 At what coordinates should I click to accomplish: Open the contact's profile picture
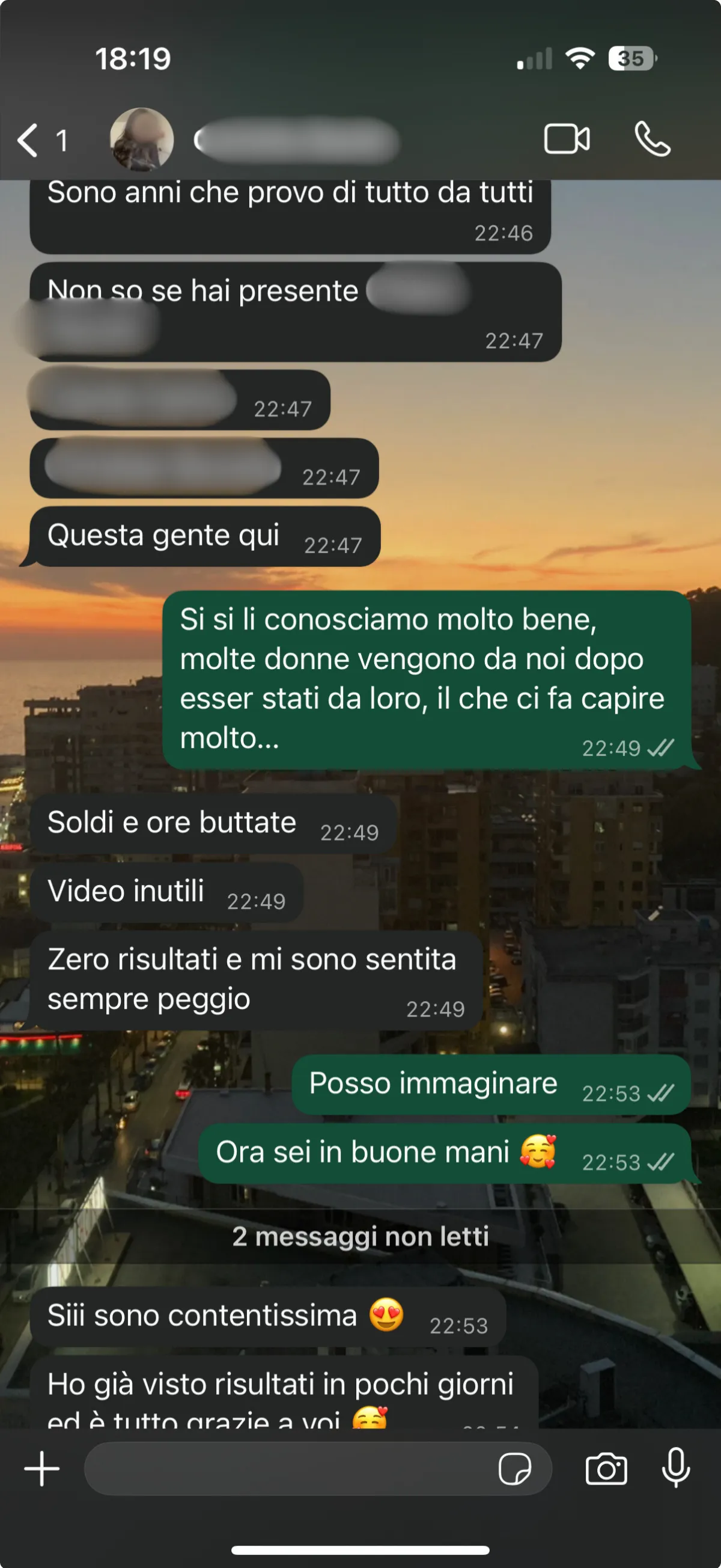pos(142,139)
